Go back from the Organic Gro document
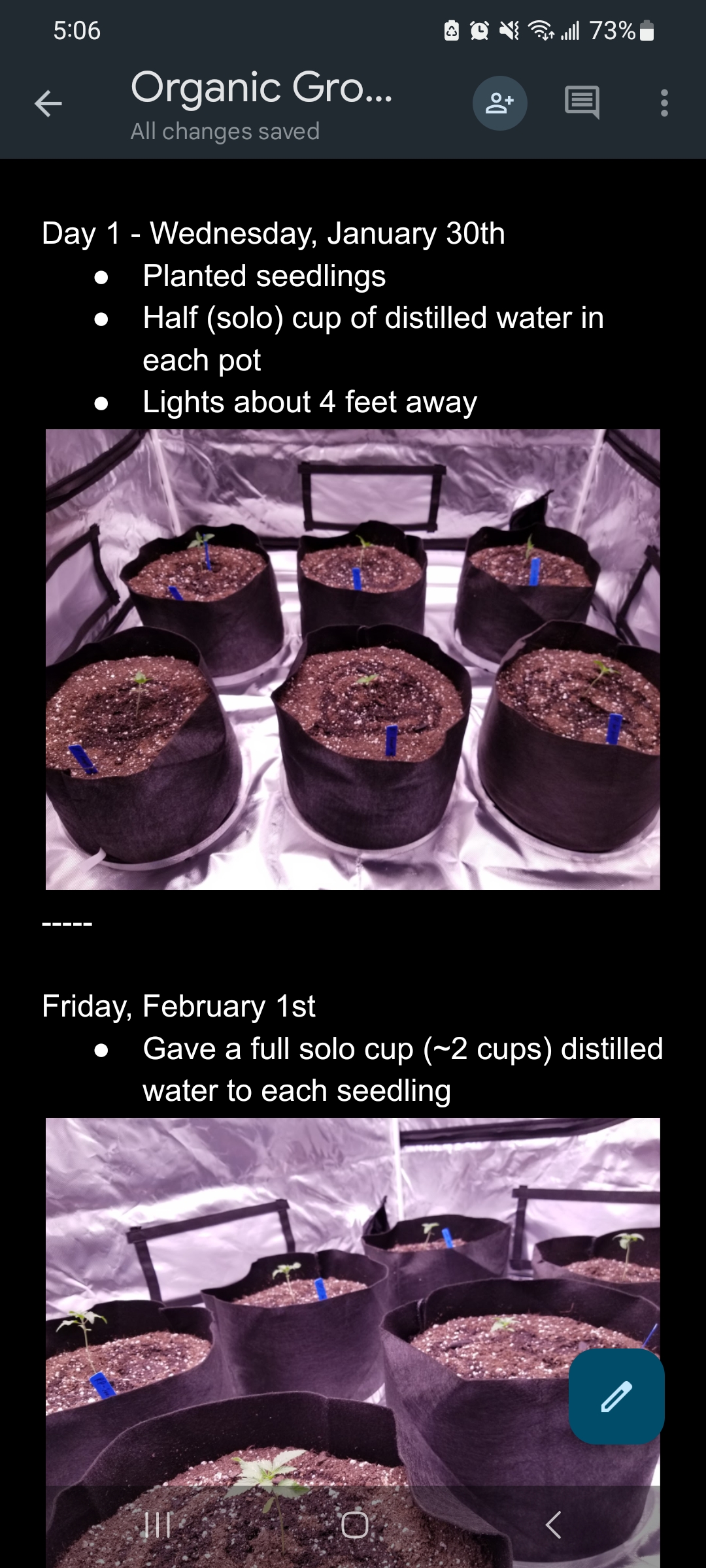 [x=48, y=103]
